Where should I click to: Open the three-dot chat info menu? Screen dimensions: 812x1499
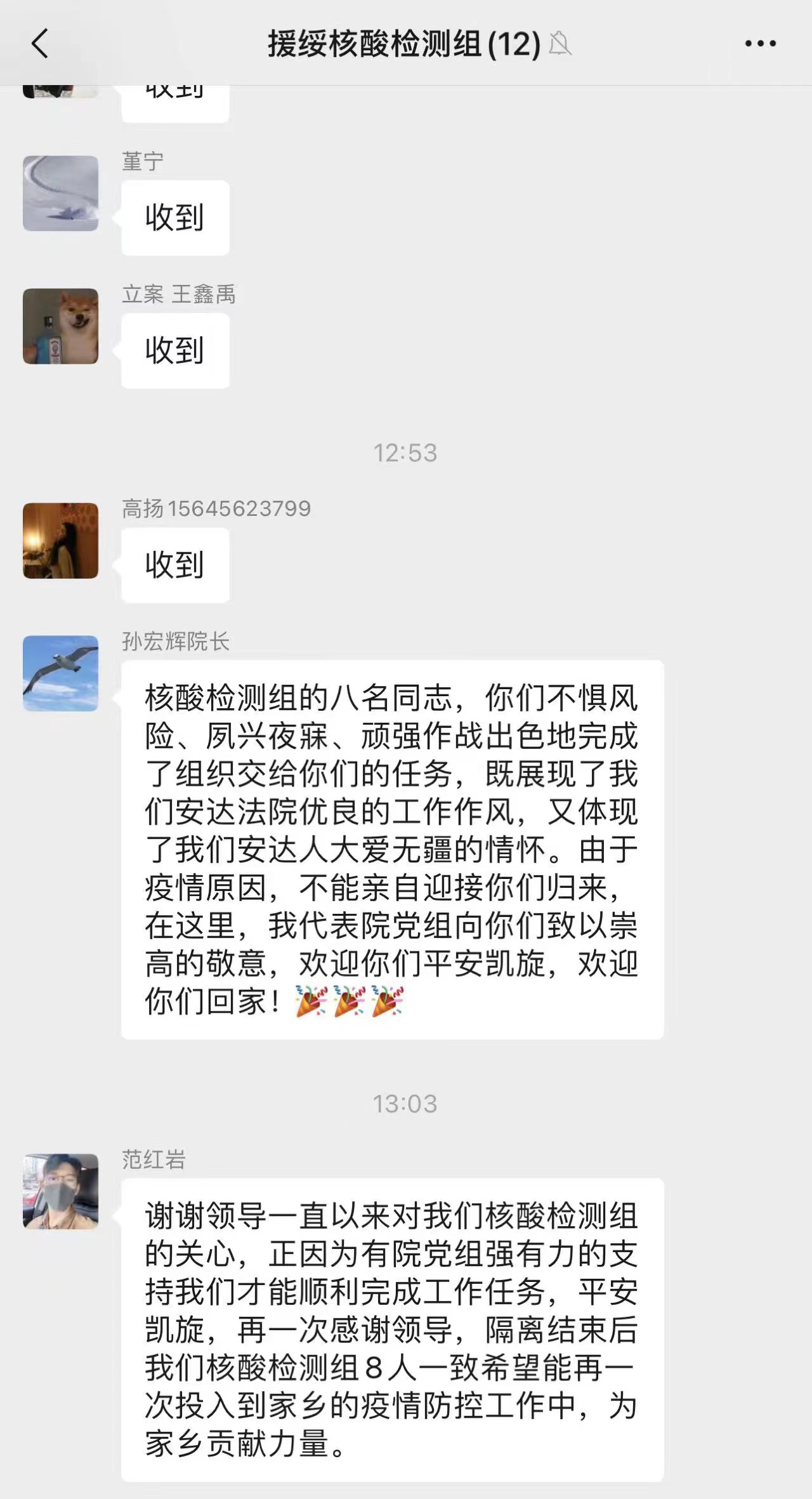[760, 44]
